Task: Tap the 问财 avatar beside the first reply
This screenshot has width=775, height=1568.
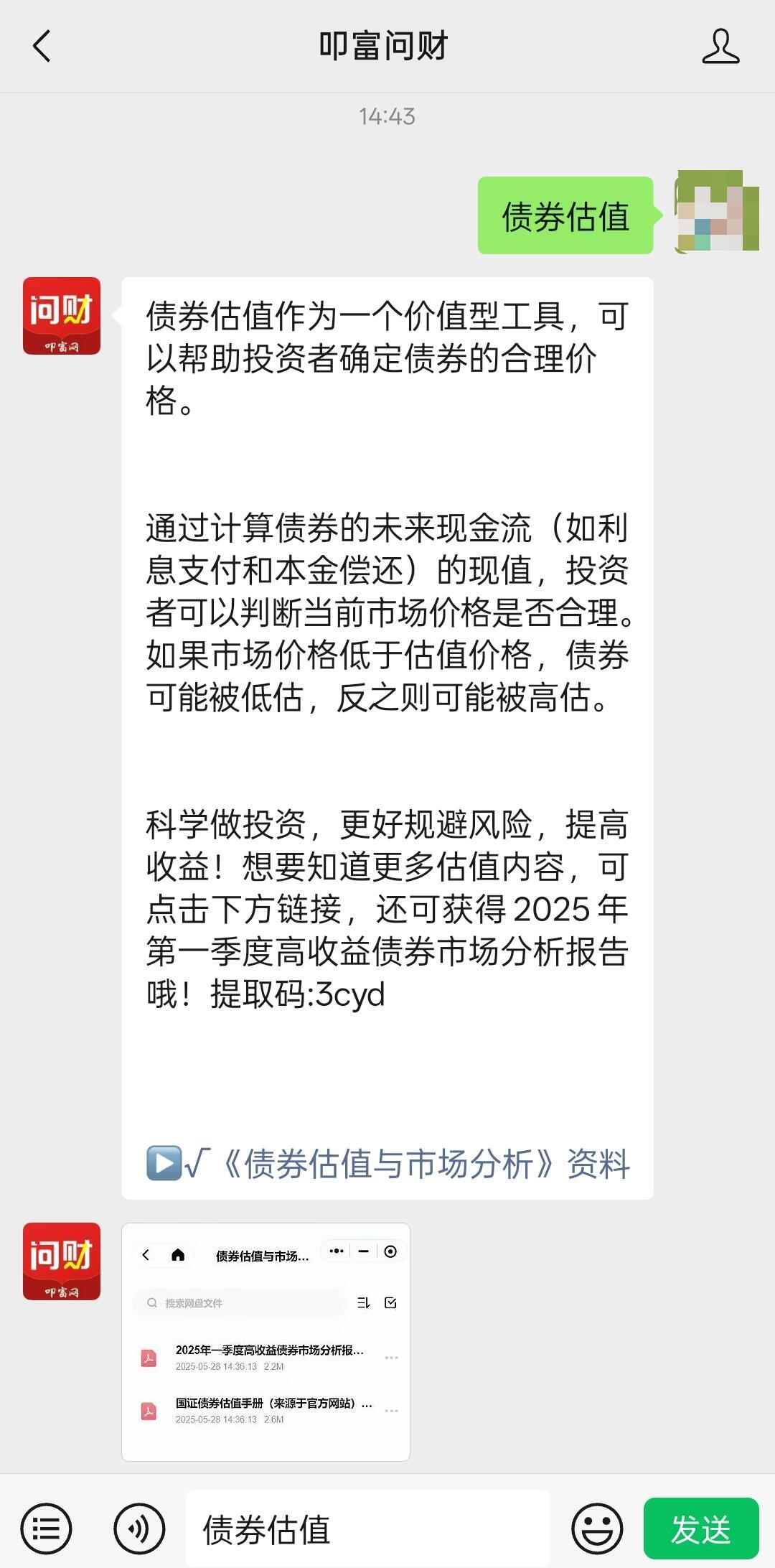Action: tap(62, 316)
